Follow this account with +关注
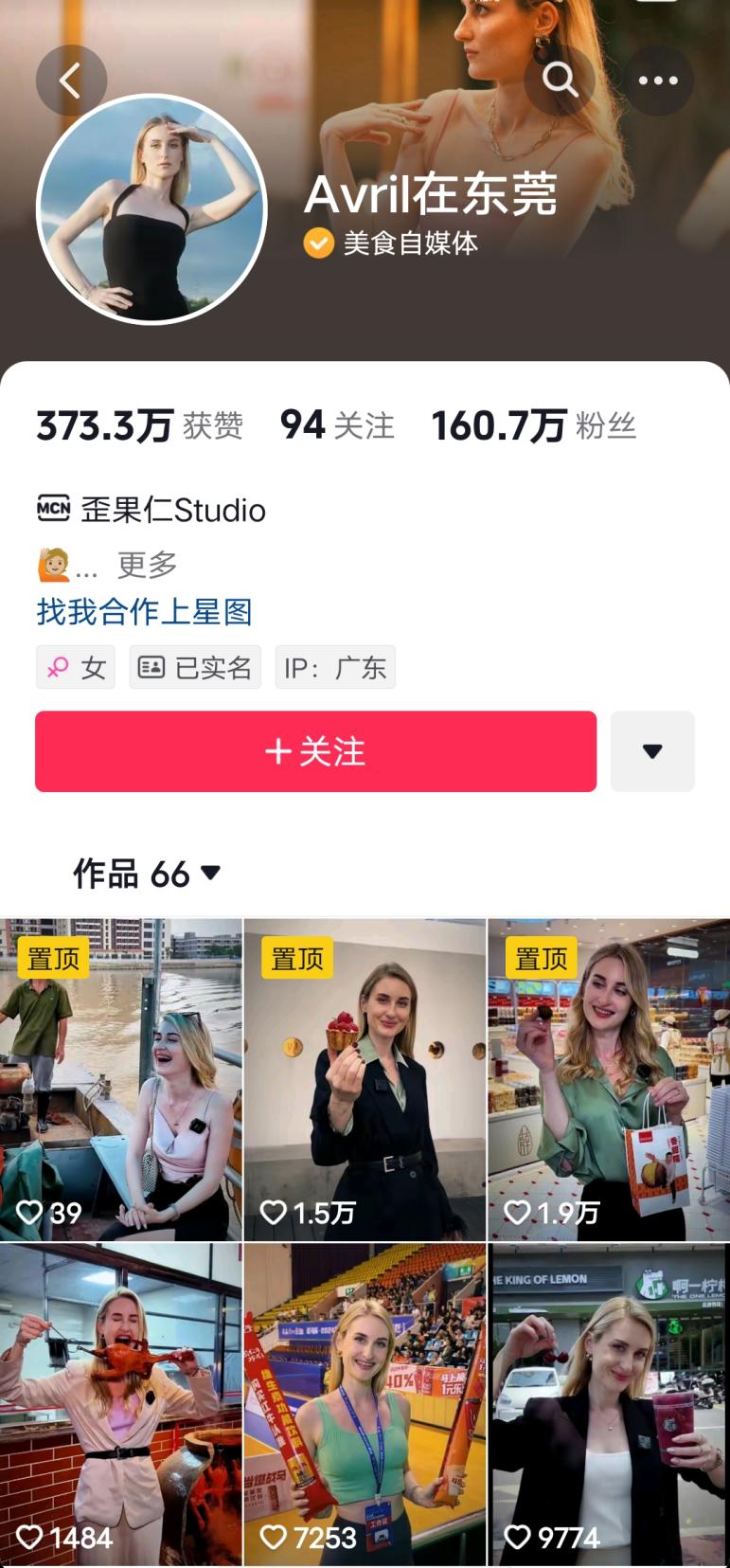This screenshot has height=1568, width=730. tap(315, 751)
